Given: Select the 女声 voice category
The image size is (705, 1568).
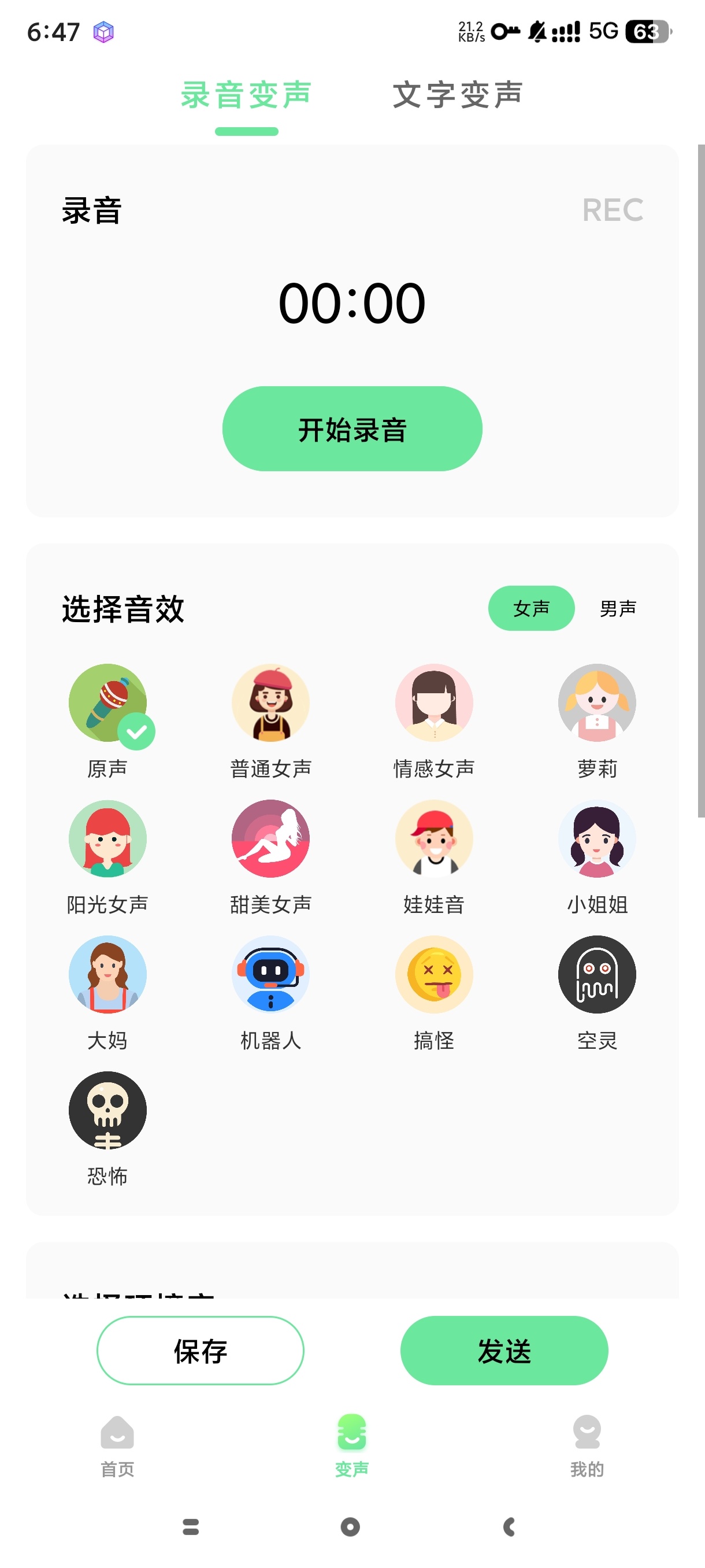Looking at the screenshot, I should pos(531,608).
